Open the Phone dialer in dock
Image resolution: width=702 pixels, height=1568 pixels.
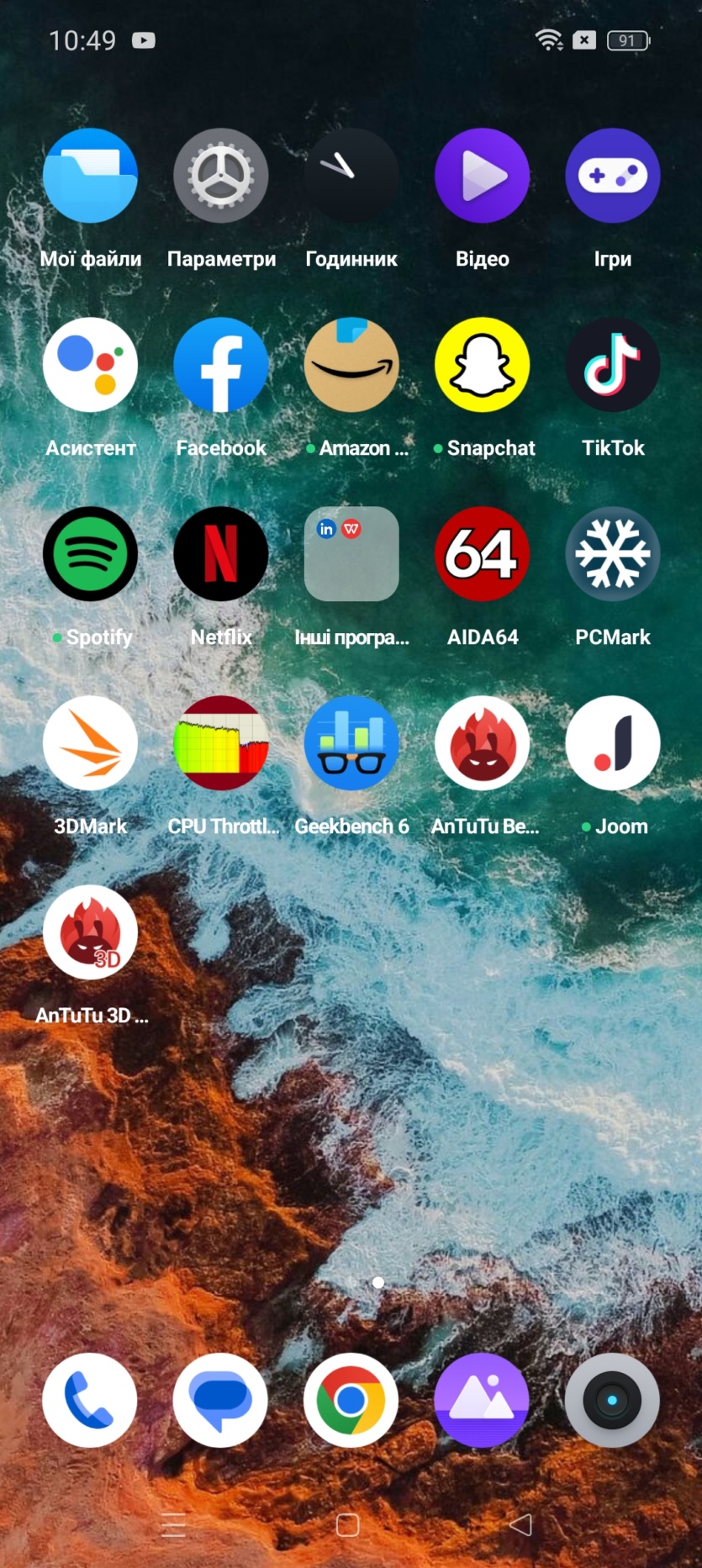pyautogui.click(x=90, y=1400)
